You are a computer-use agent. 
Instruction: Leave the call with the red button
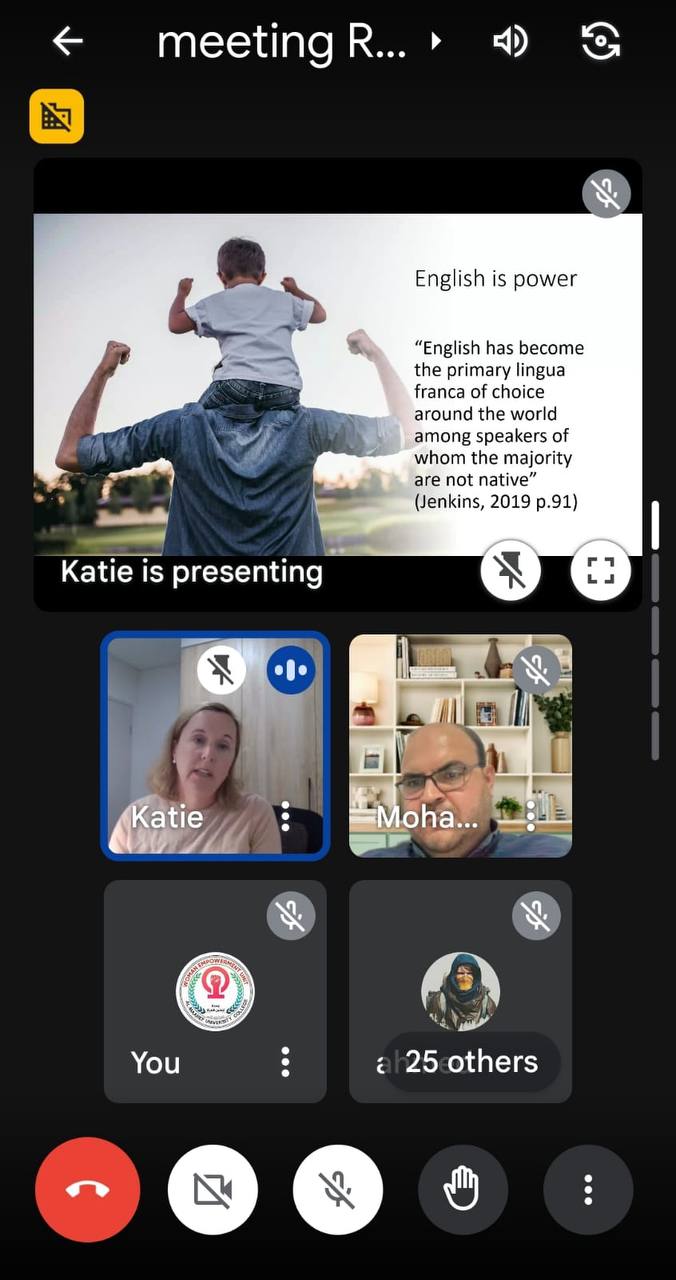click(88, 1190)
